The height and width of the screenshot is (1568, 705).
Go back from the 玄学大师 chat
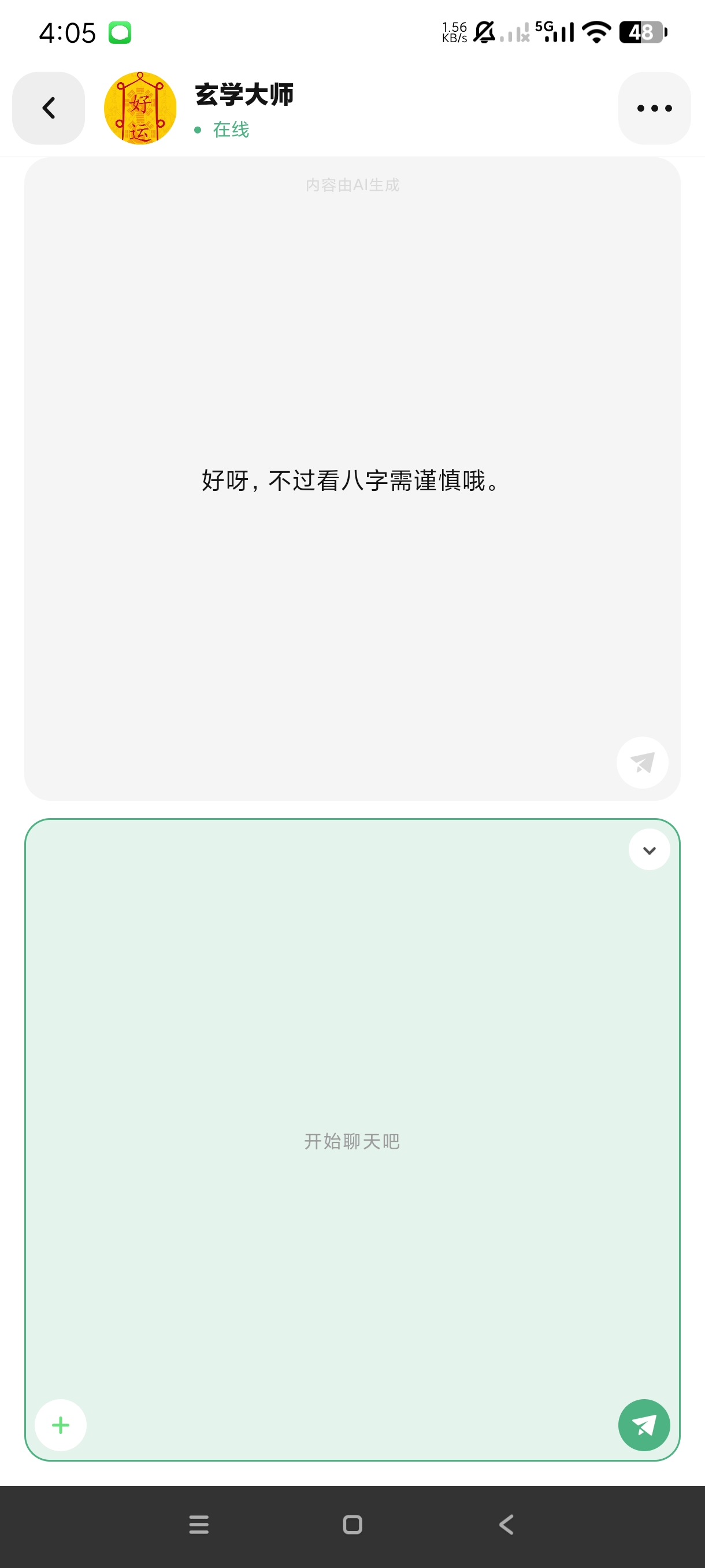pos(49,108)
